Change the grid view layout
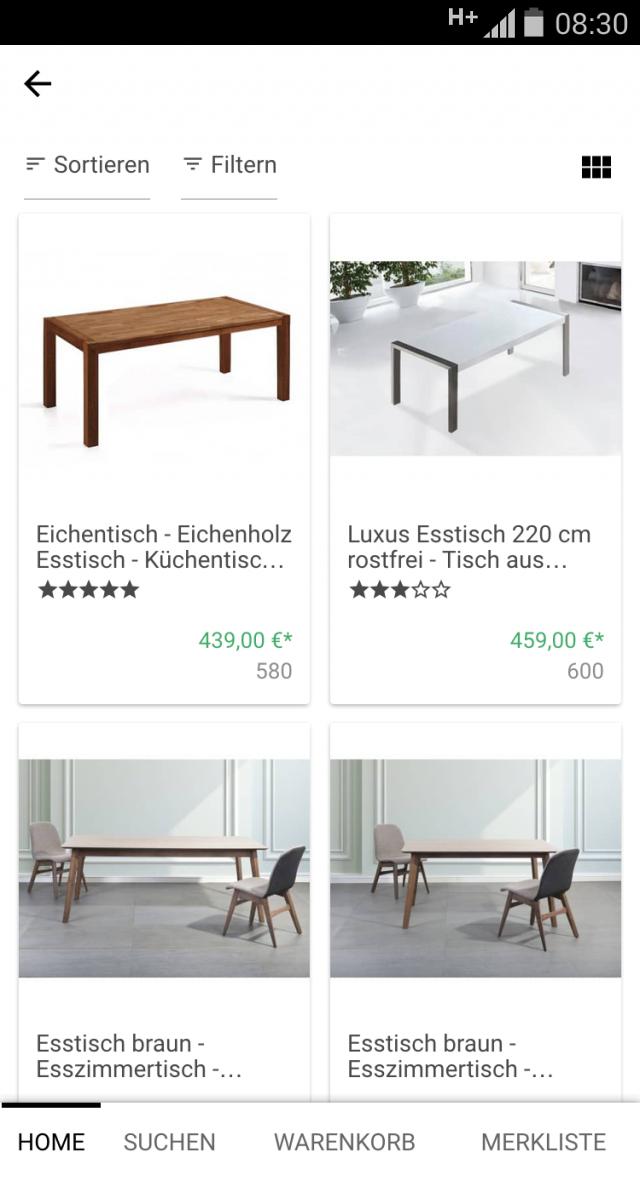This screenshot has height=1181, width=640. [596, 167]
